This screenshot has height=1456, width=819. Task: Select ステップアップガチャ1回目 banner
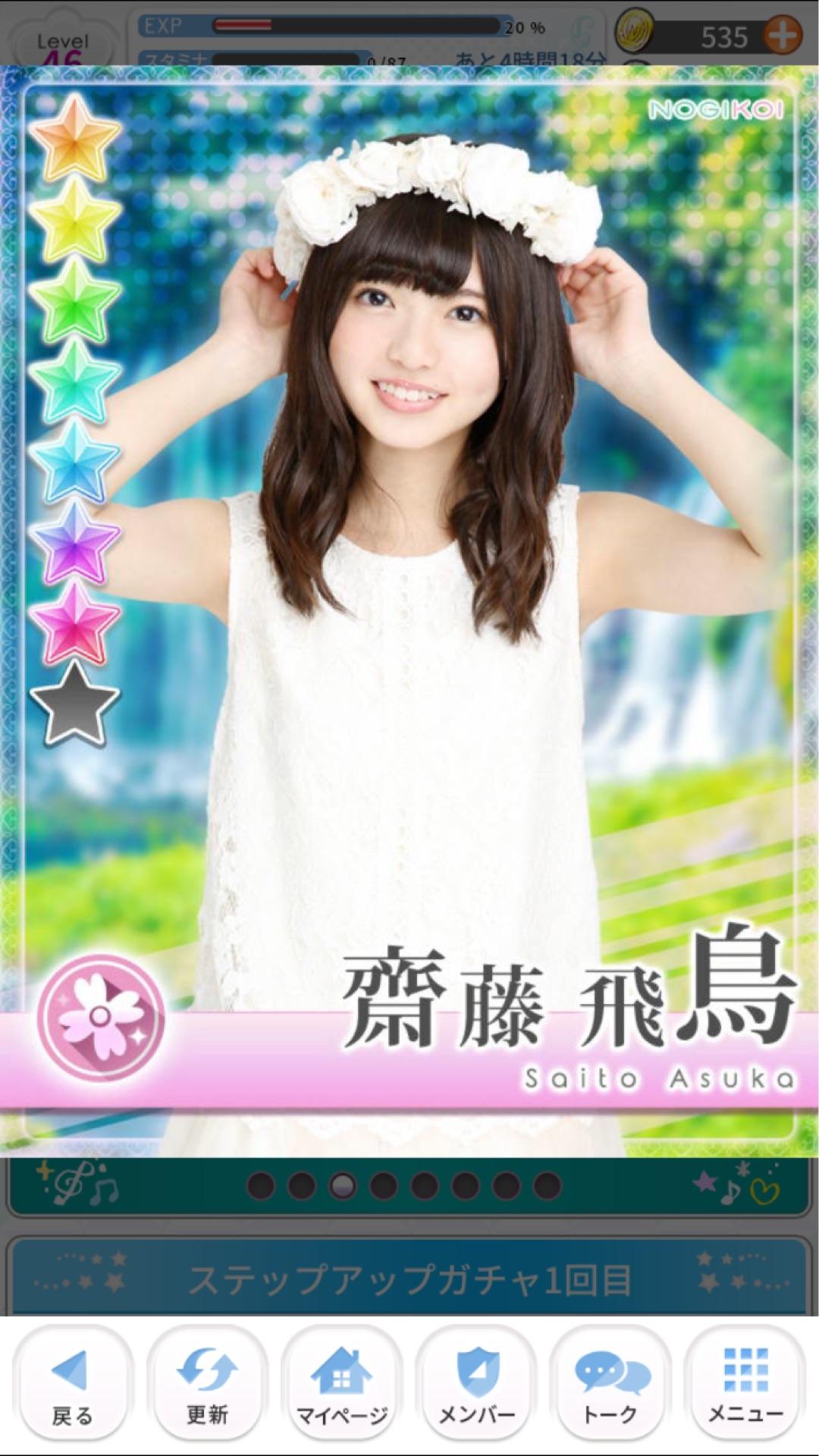click(409, 1280)
